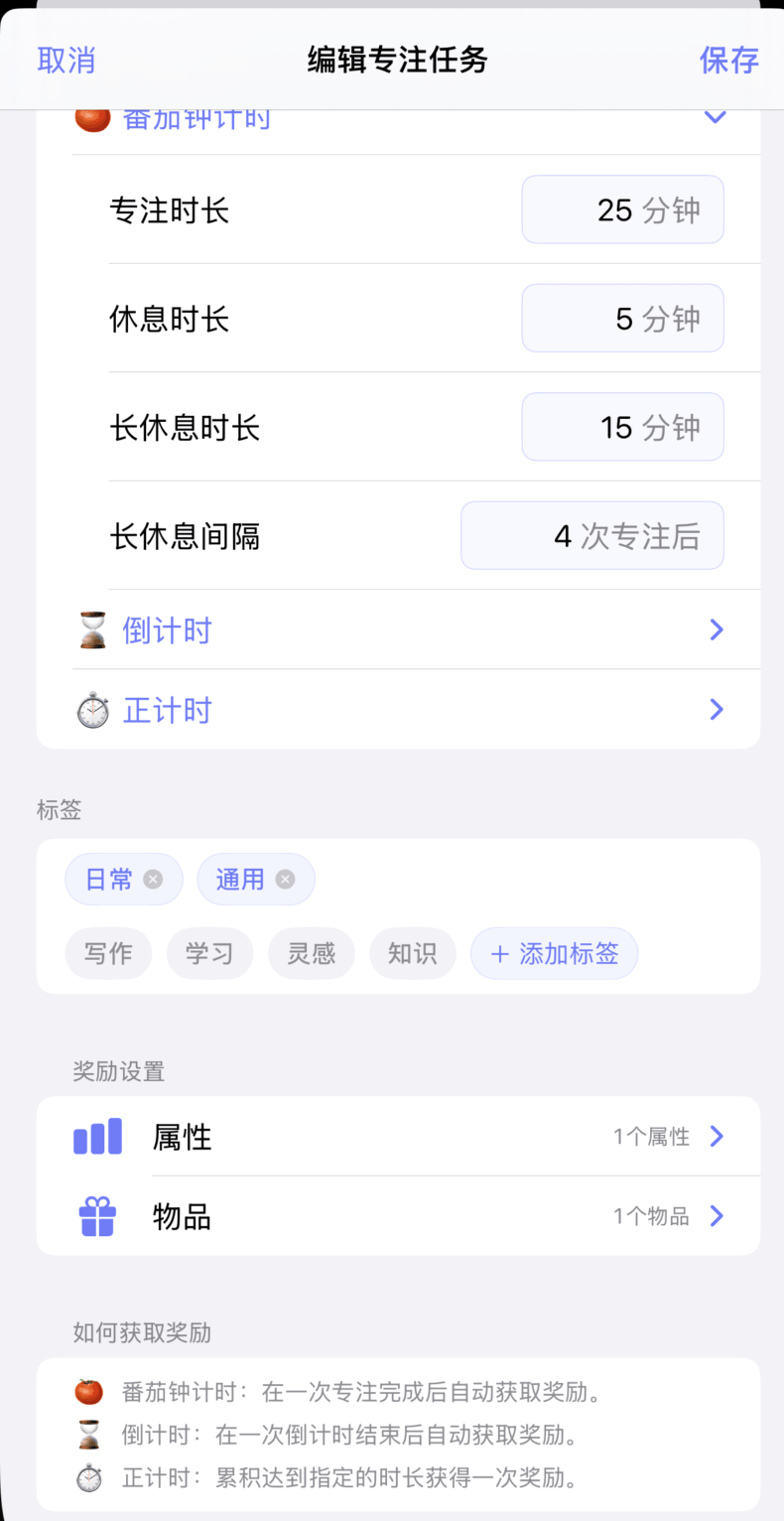The image size is (784, 1521).
Task: Set the 长休息时长 duration
Action: (x=622, y=427)
